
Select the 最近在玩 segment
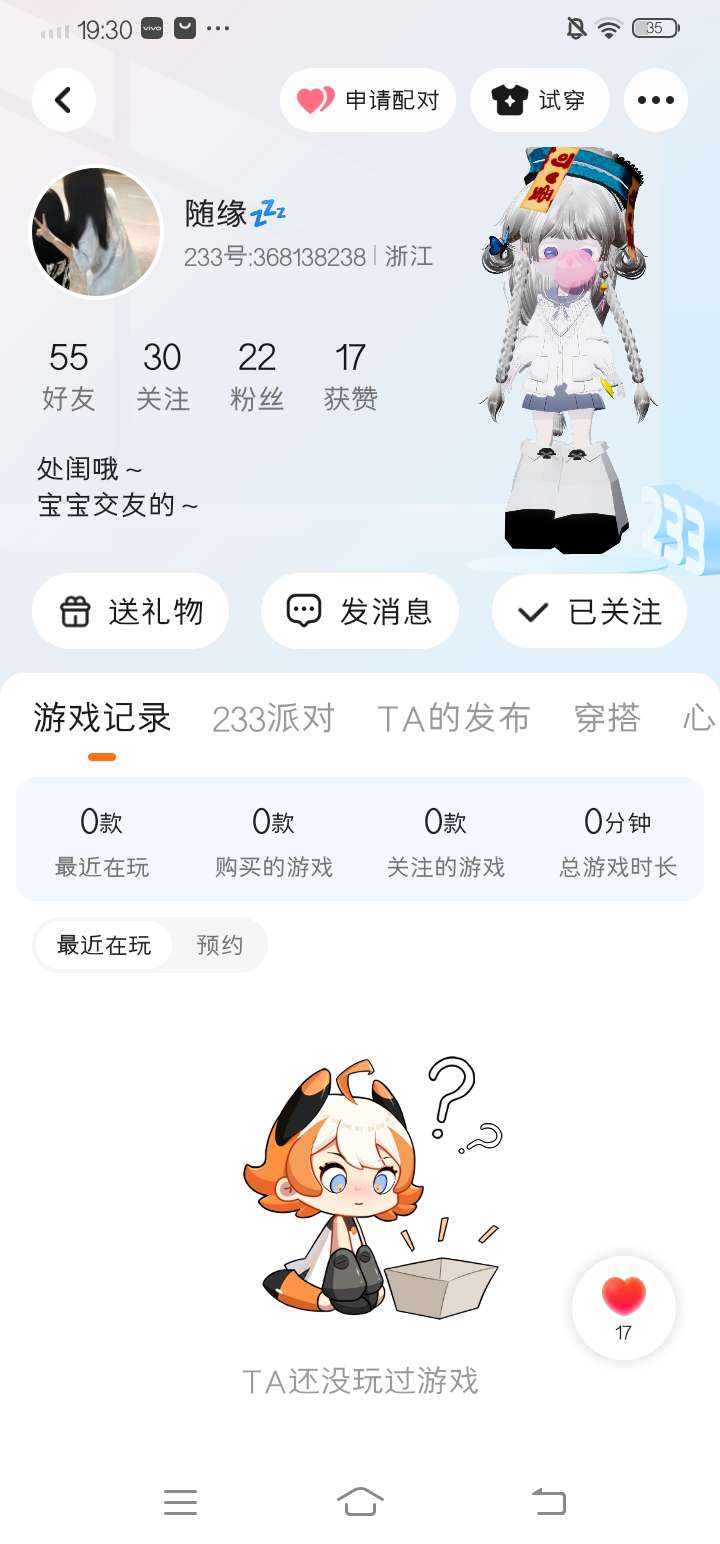pos(104,945)
